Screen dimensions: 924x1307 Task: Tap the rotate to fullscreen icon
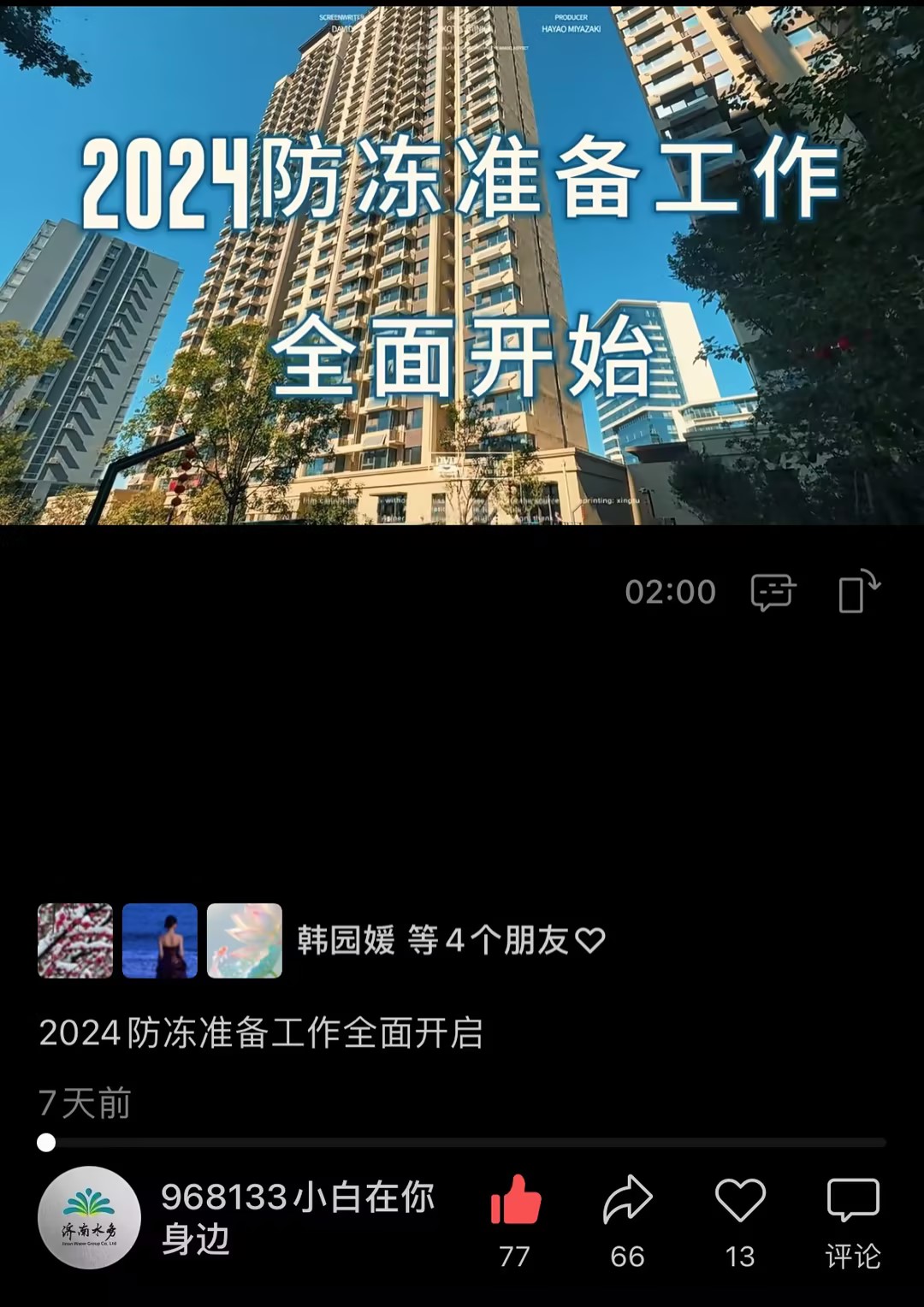pyautogui.click(x=858, y=591)
